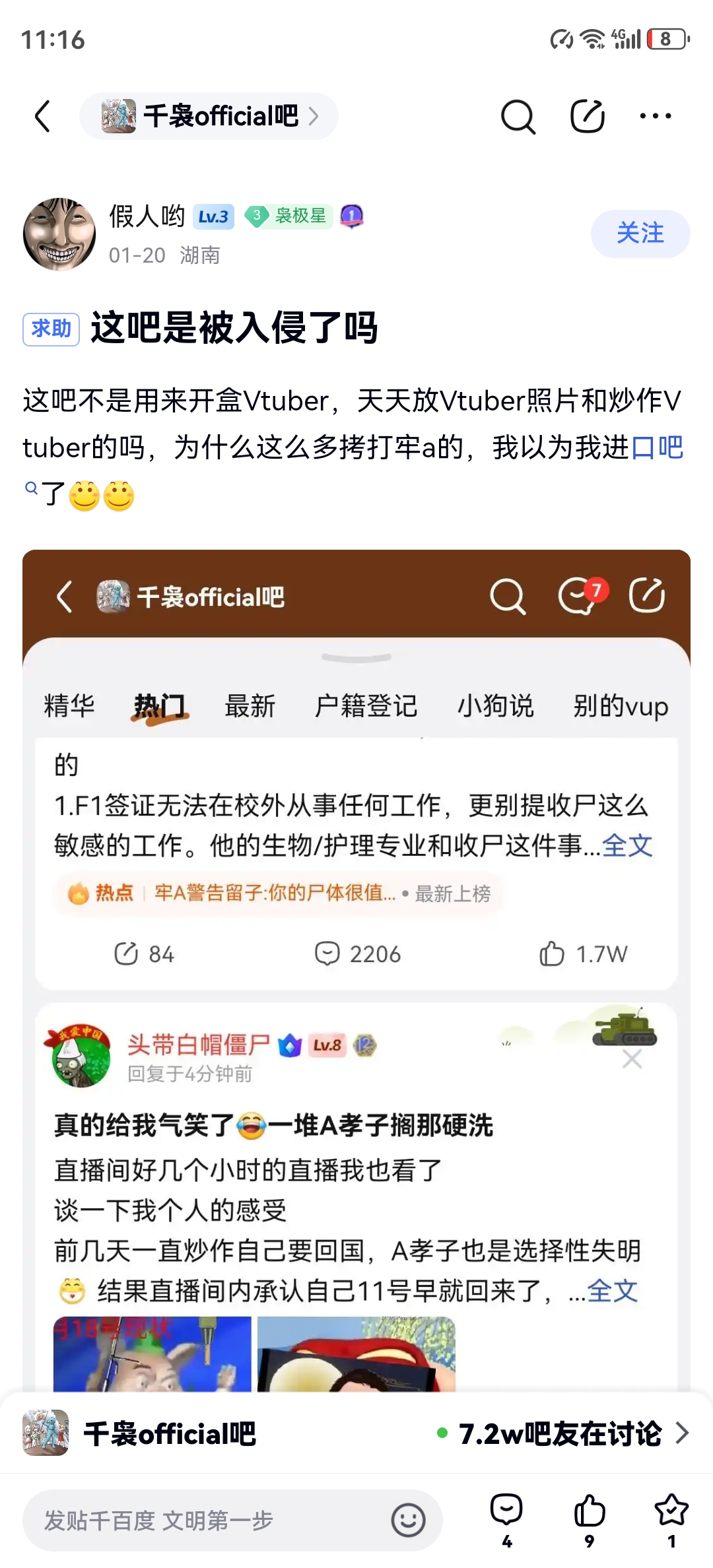Open 千袅official吧 forum bar with 7.2w discussing

[356, 1433]
